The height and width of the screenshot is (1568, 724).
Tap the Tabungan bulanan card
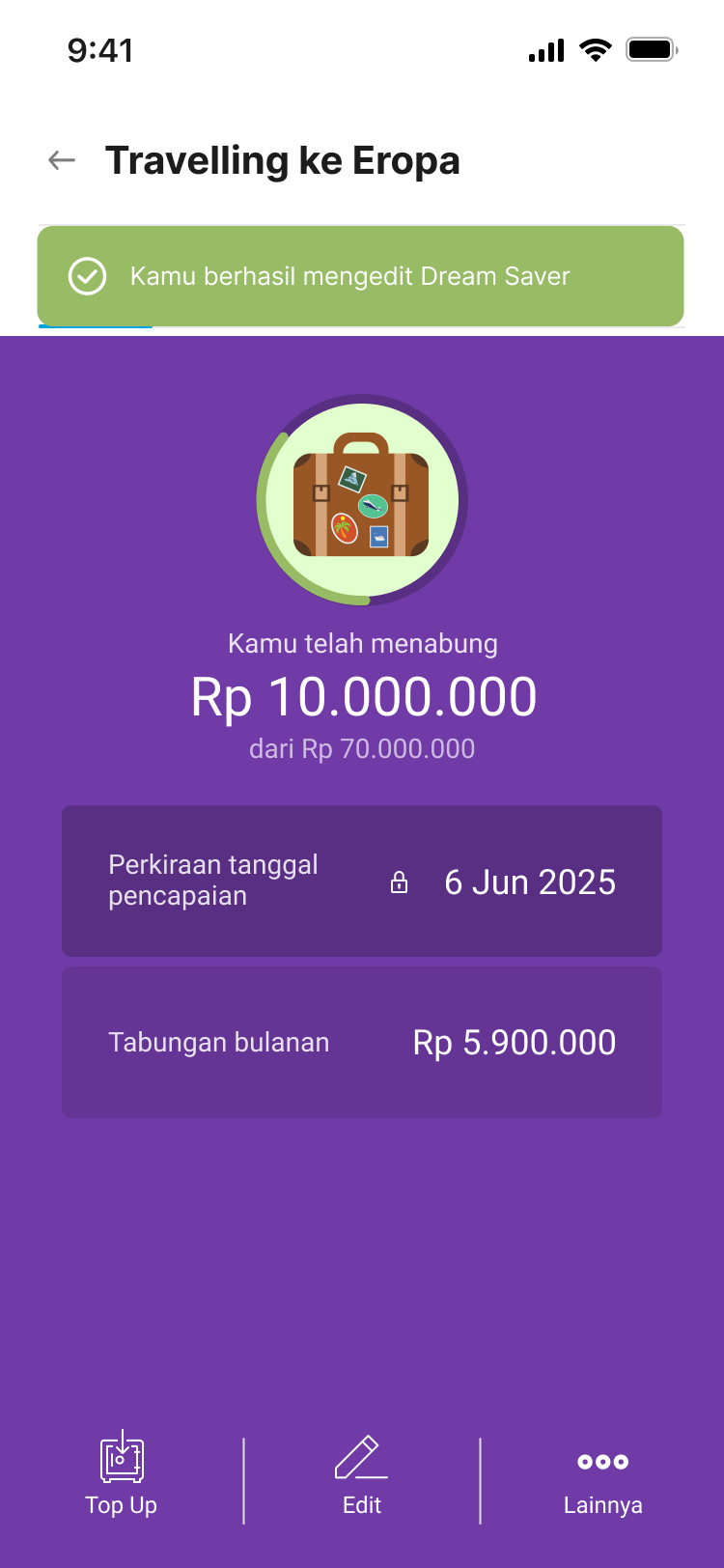pos(361,1042)
